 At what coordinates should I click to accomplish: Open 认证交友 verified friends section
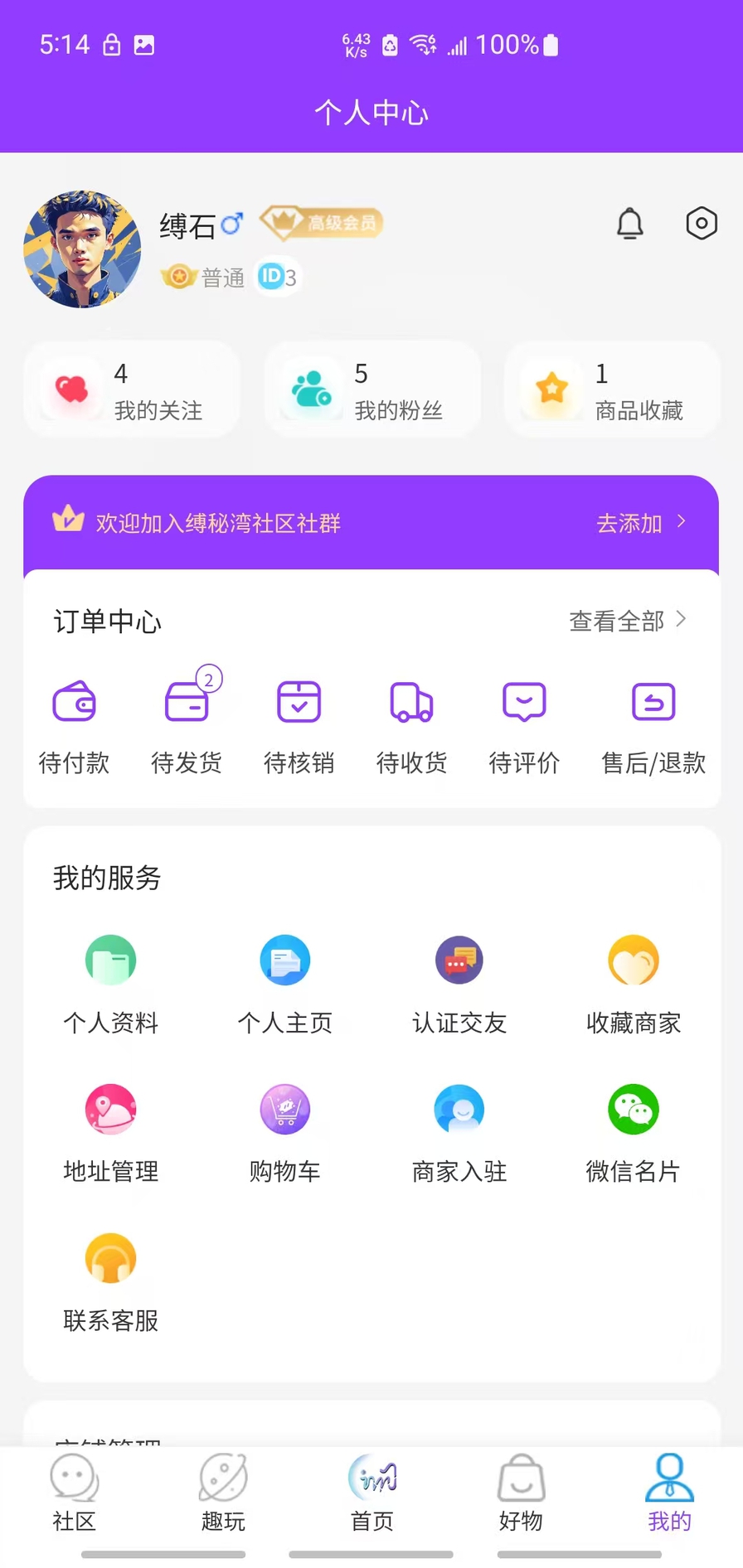pos(459,980)
